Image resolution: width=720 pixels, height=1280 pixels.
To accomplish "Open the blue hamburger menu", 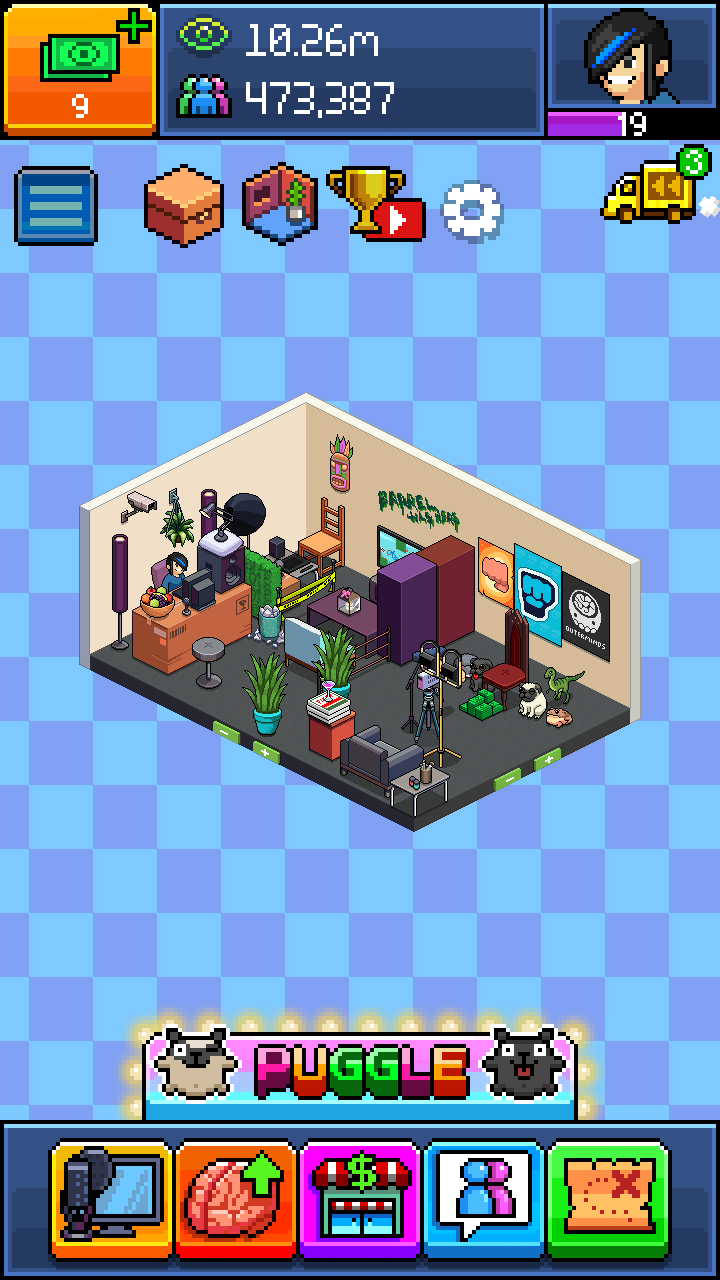I will coord(56,207).
